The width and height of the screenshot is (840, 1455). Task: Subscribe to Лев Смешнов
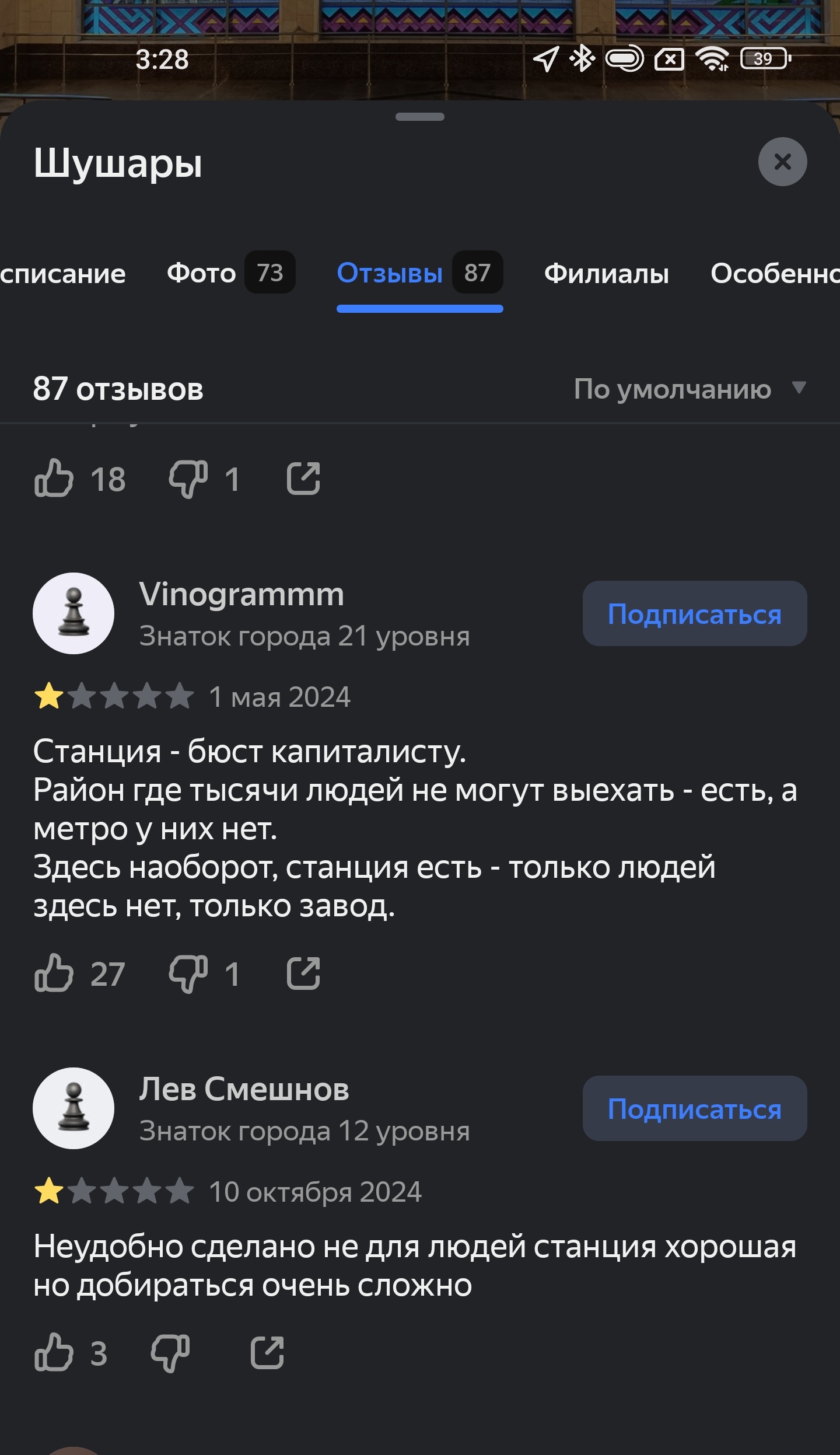[x=694, y=1108]
